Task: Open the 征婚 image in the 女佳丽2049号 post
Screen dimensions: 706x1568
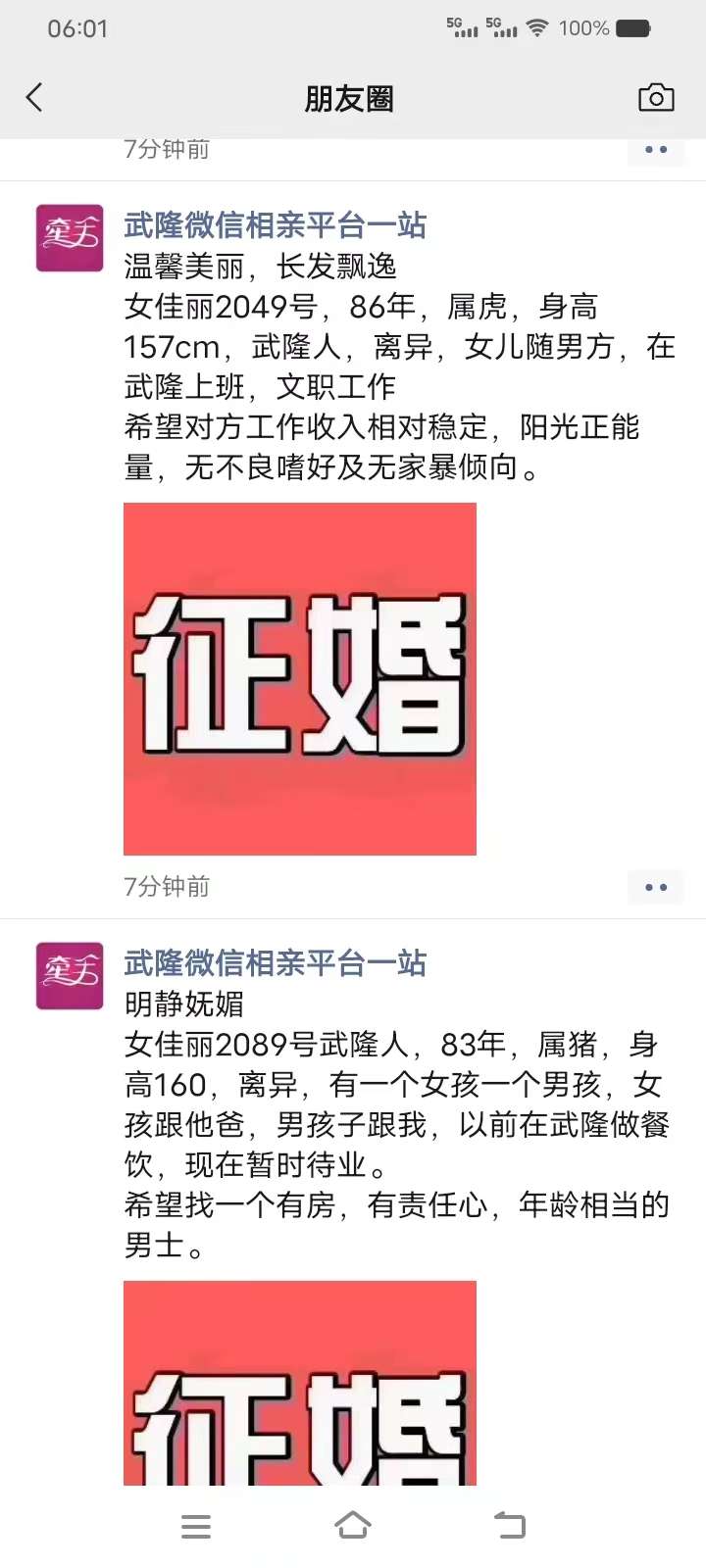Action: pyautogui.click(x=300, y=678)
